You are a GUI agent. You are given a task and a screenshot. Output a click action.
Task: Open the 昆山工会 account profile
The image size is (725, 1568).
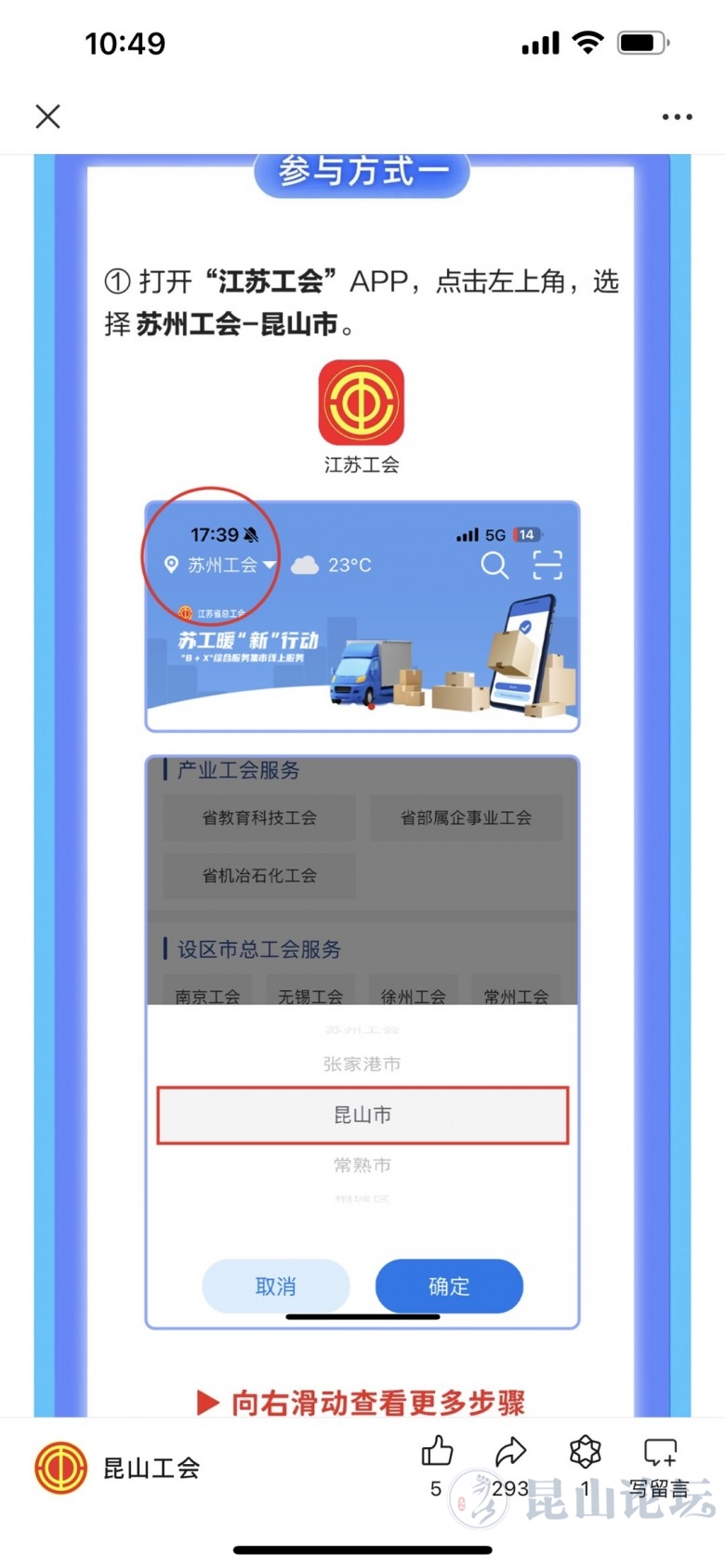pos(117,1468)
